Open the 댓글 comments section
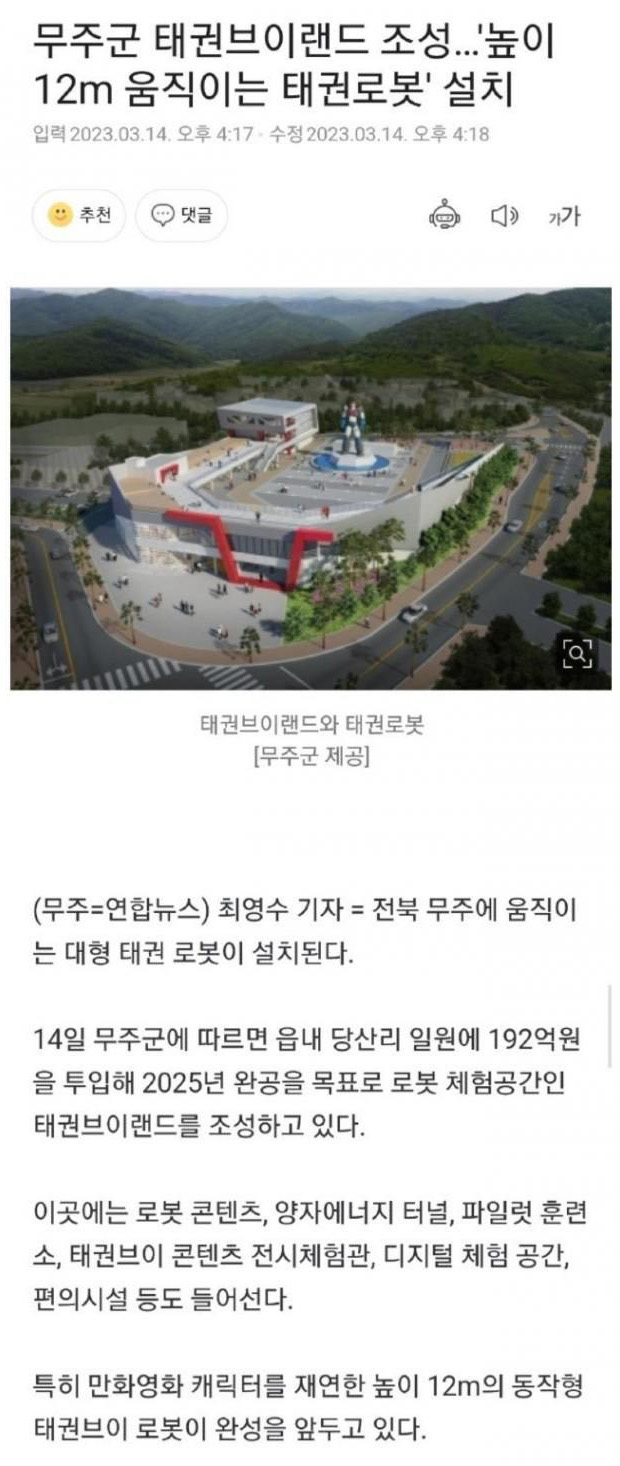 pos(181,215)
